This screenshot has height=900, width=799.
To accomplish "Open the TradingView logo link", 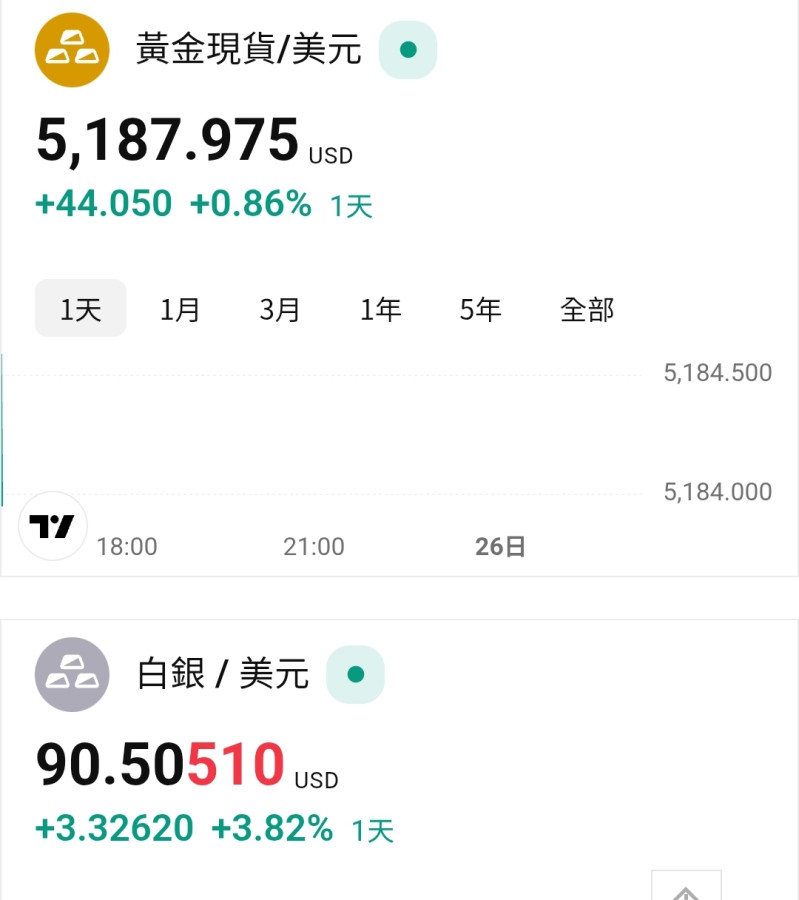I will (x=52, y=526).
